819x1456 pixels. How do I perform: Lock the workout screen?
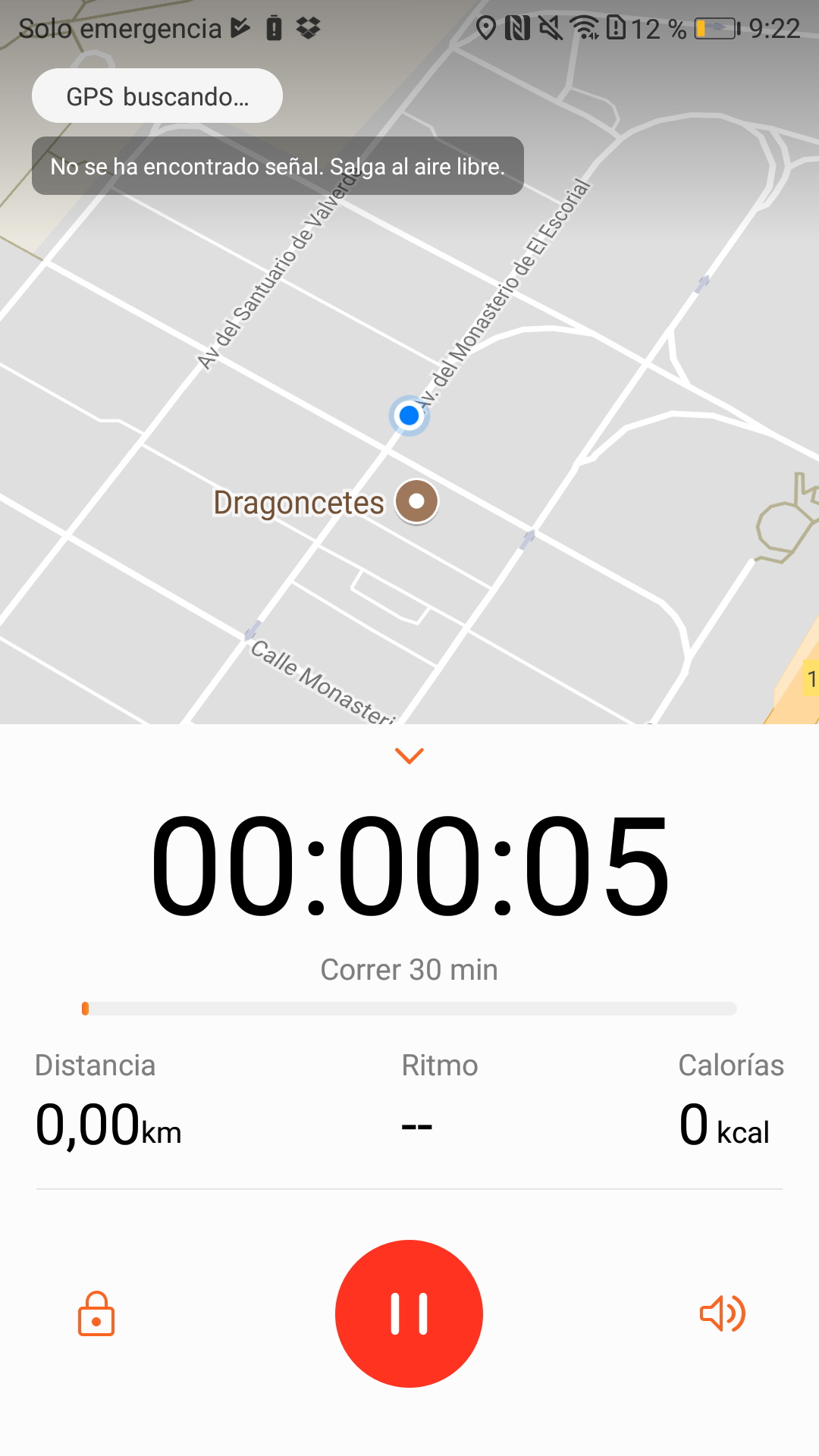tap(96, 1313)
